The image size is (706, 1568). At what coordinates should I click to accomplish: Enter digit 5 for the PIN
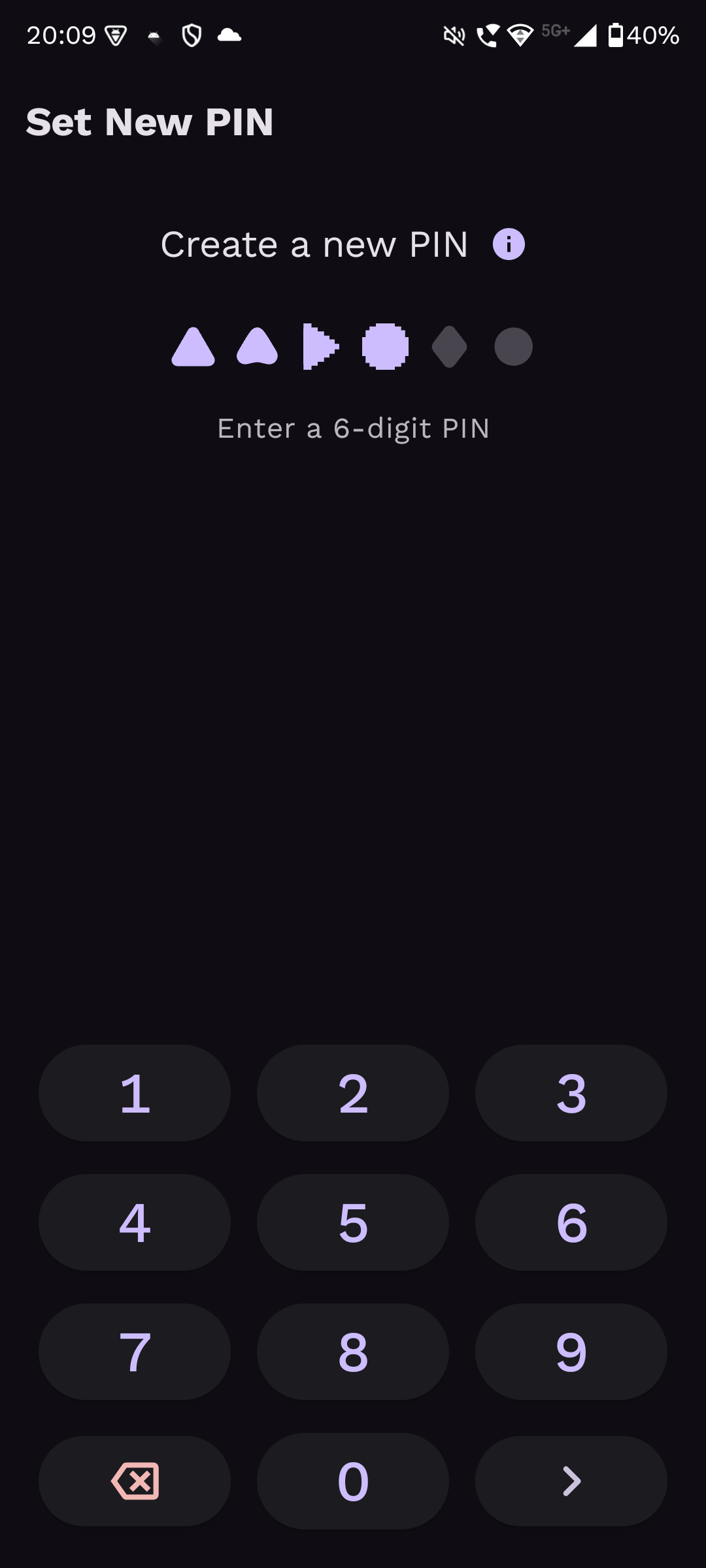[x=353, y=1222]
